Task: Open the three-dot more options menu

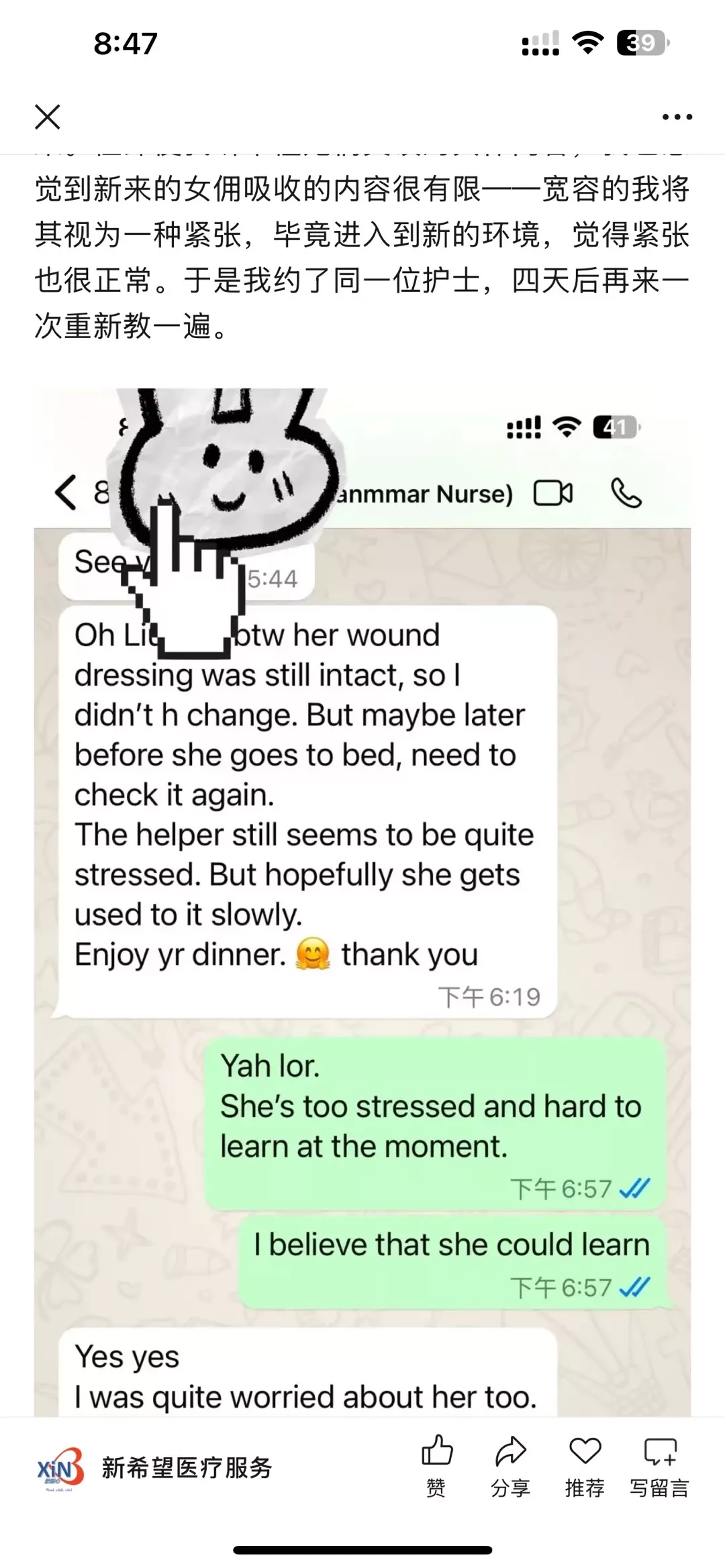Action: tap(677, 117)
